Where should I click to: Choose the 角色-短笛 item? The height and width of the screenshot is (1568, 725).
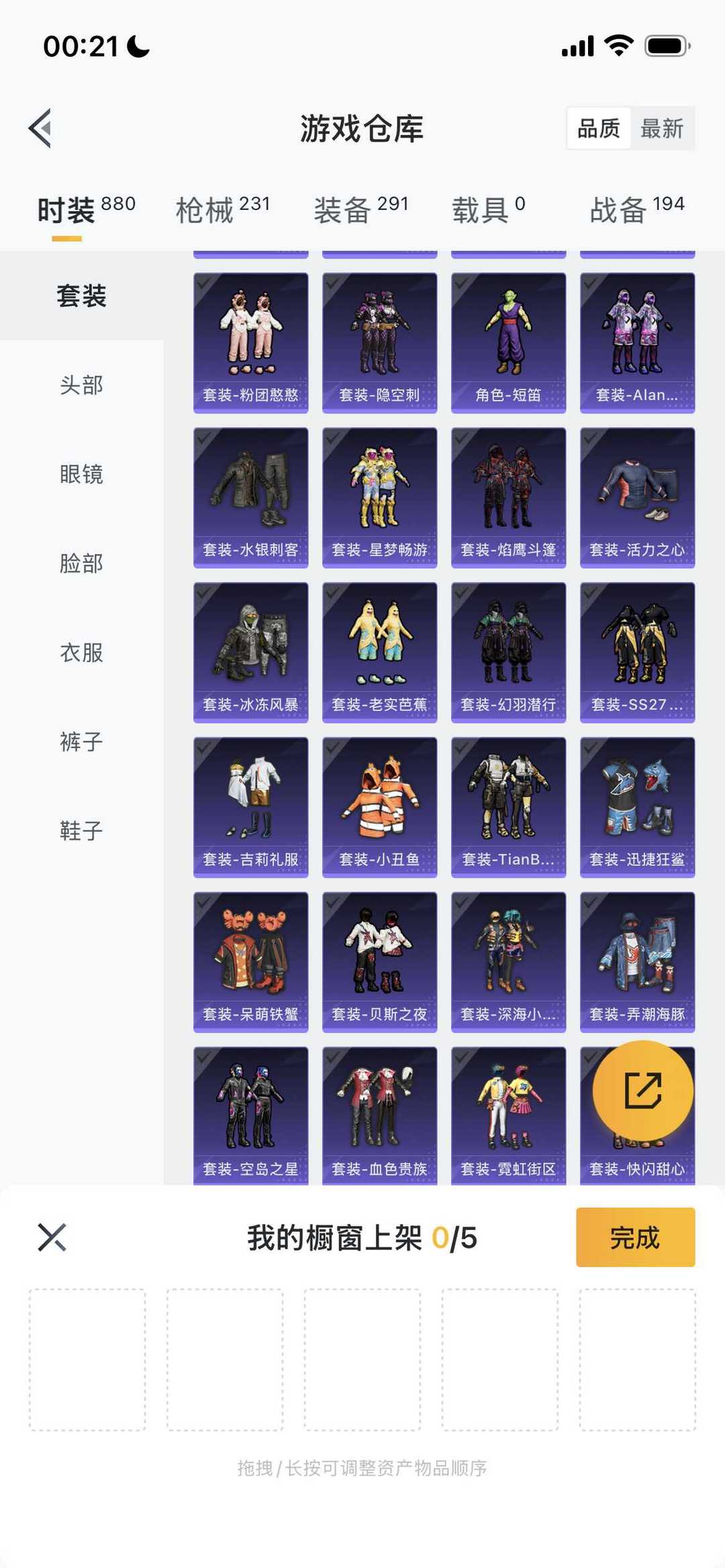tap(509, 343)
